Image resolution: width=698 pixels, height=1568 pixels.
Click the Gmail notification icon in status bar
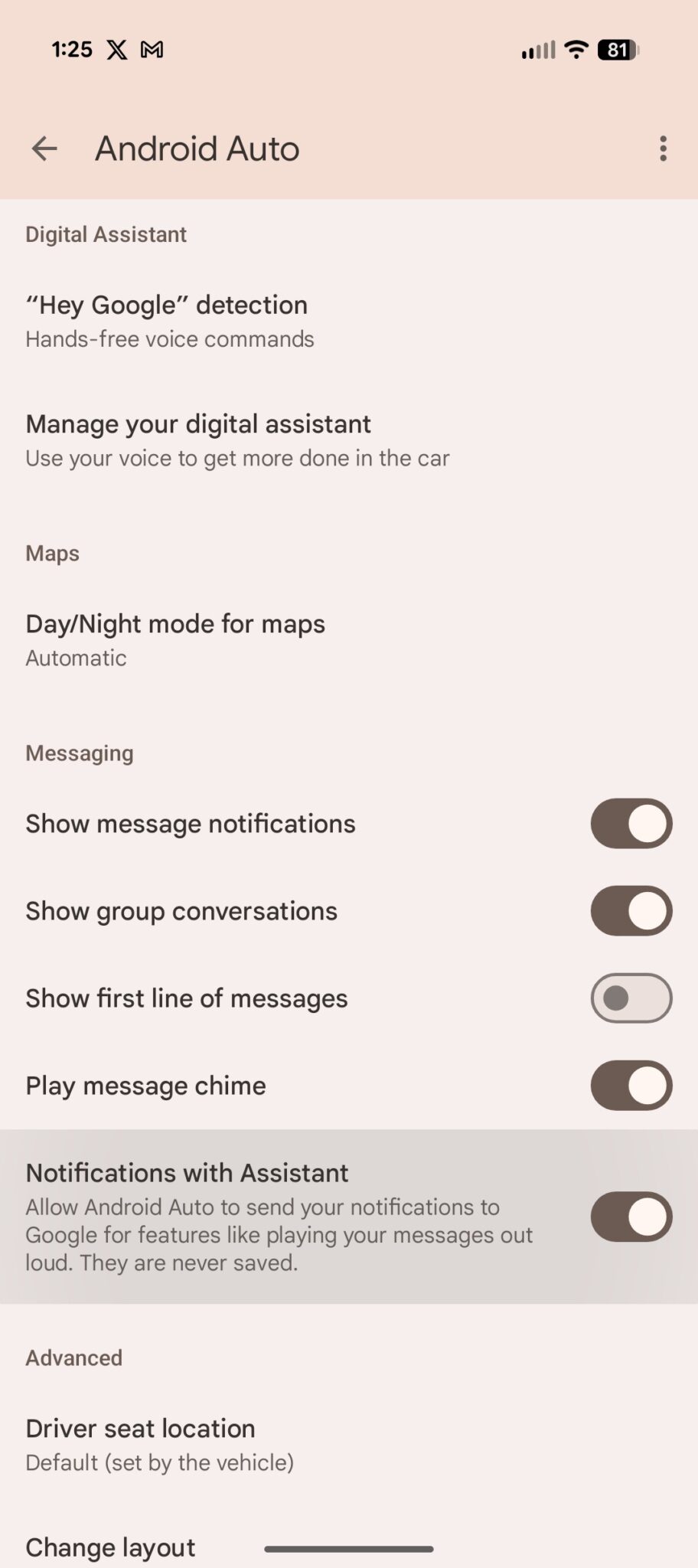(x=152, y=49)
